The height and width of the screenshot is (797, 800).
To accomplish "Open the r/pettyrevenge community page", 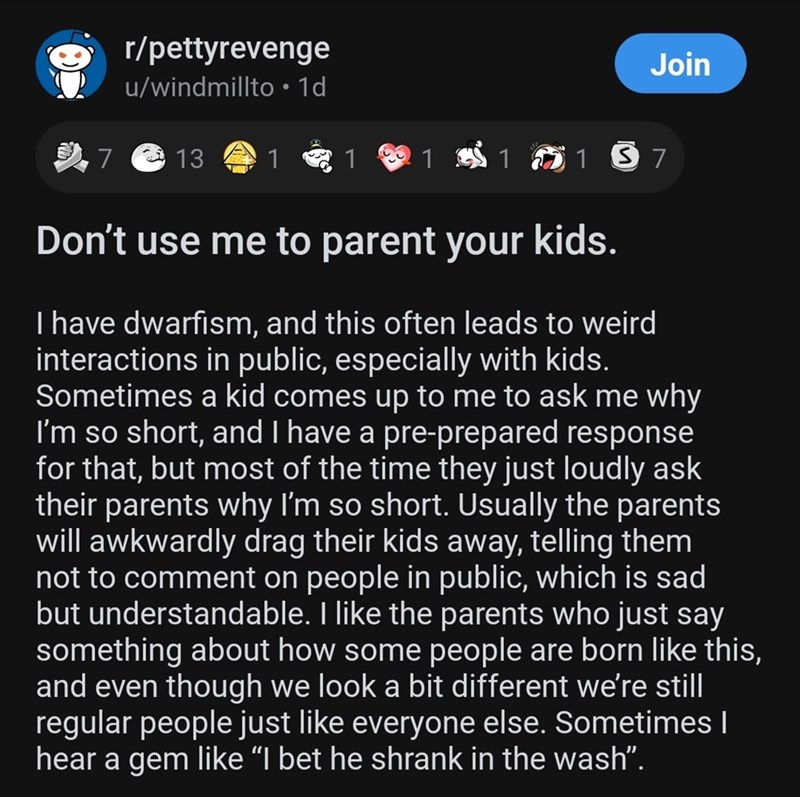I will tap(223, 47).
